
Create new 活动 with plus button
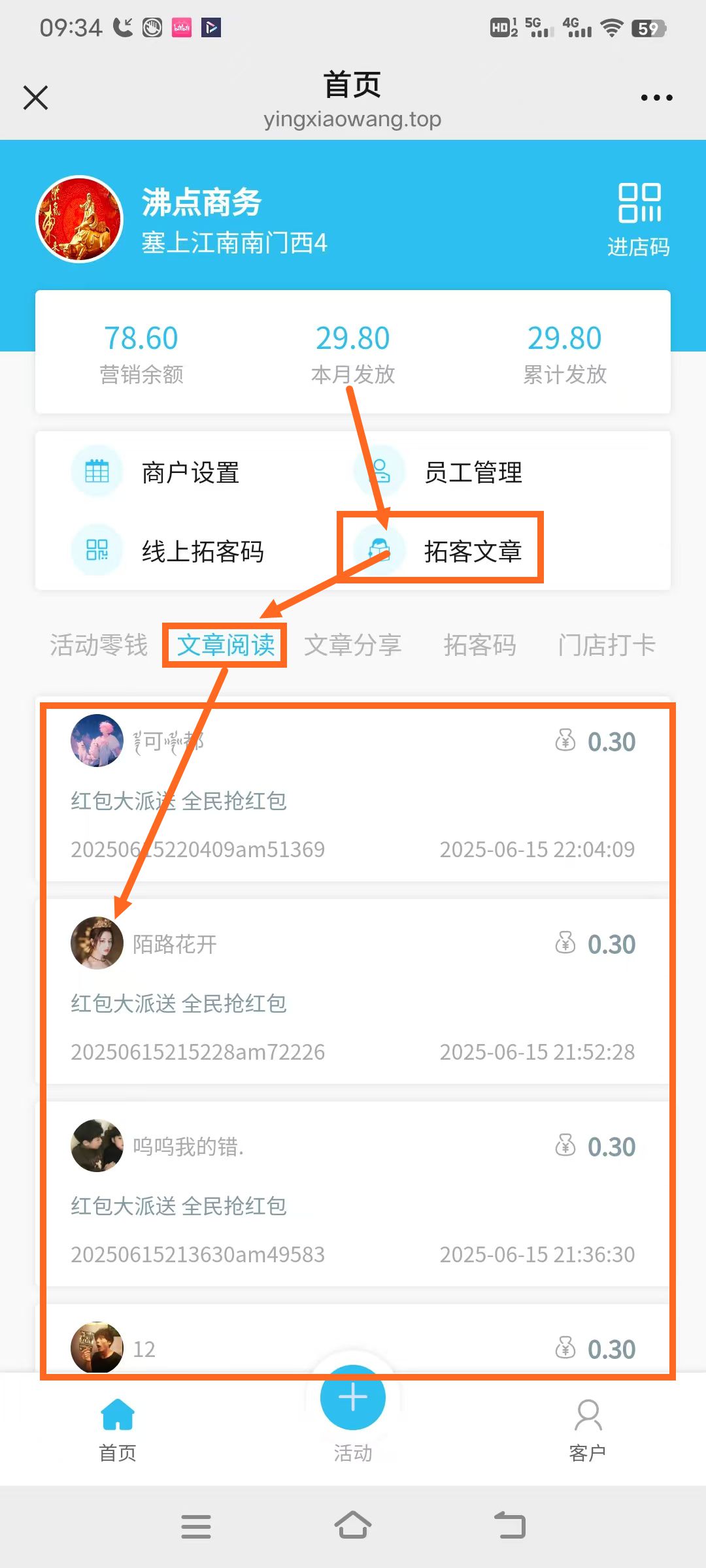click(x=353, y=1397)
